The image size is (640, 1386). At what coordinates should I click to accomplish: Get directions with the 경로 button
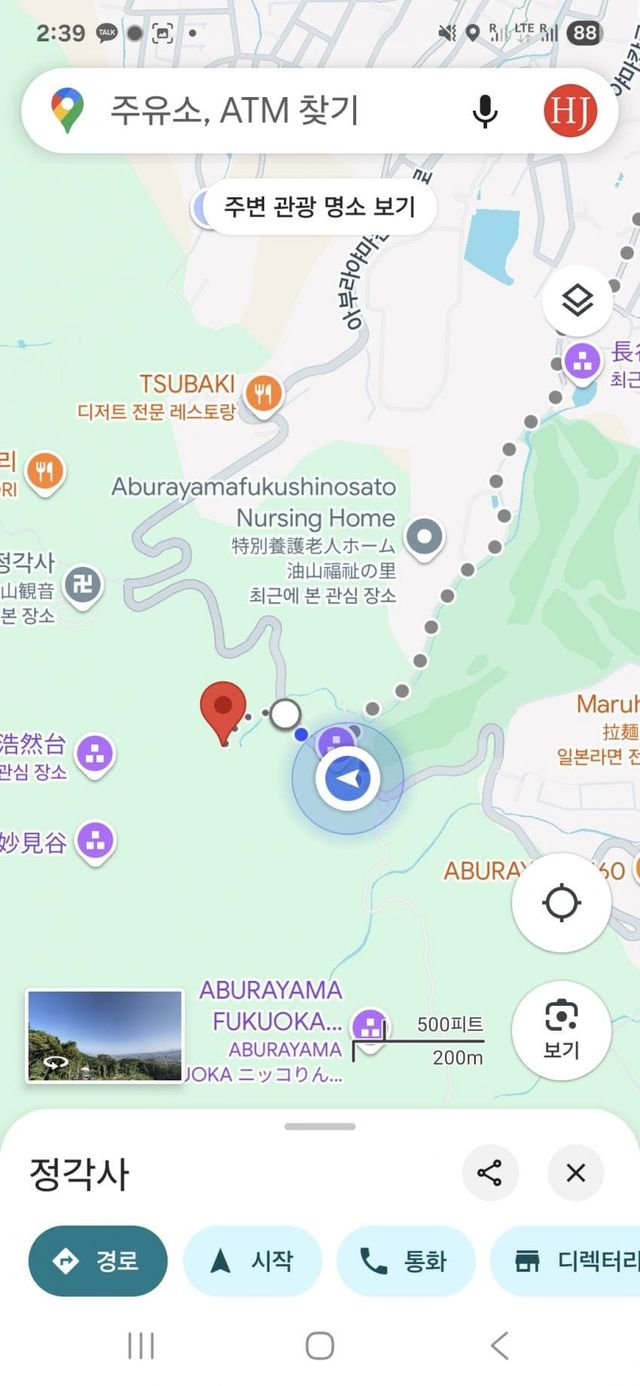pyautogui.click(x=98, y=1260)
